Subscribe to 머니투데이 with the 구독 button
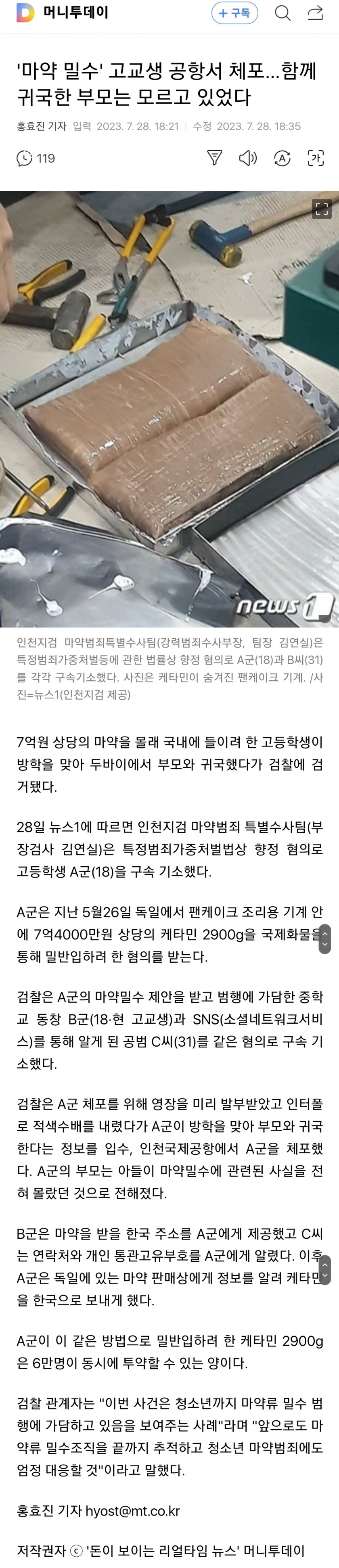 234,13
